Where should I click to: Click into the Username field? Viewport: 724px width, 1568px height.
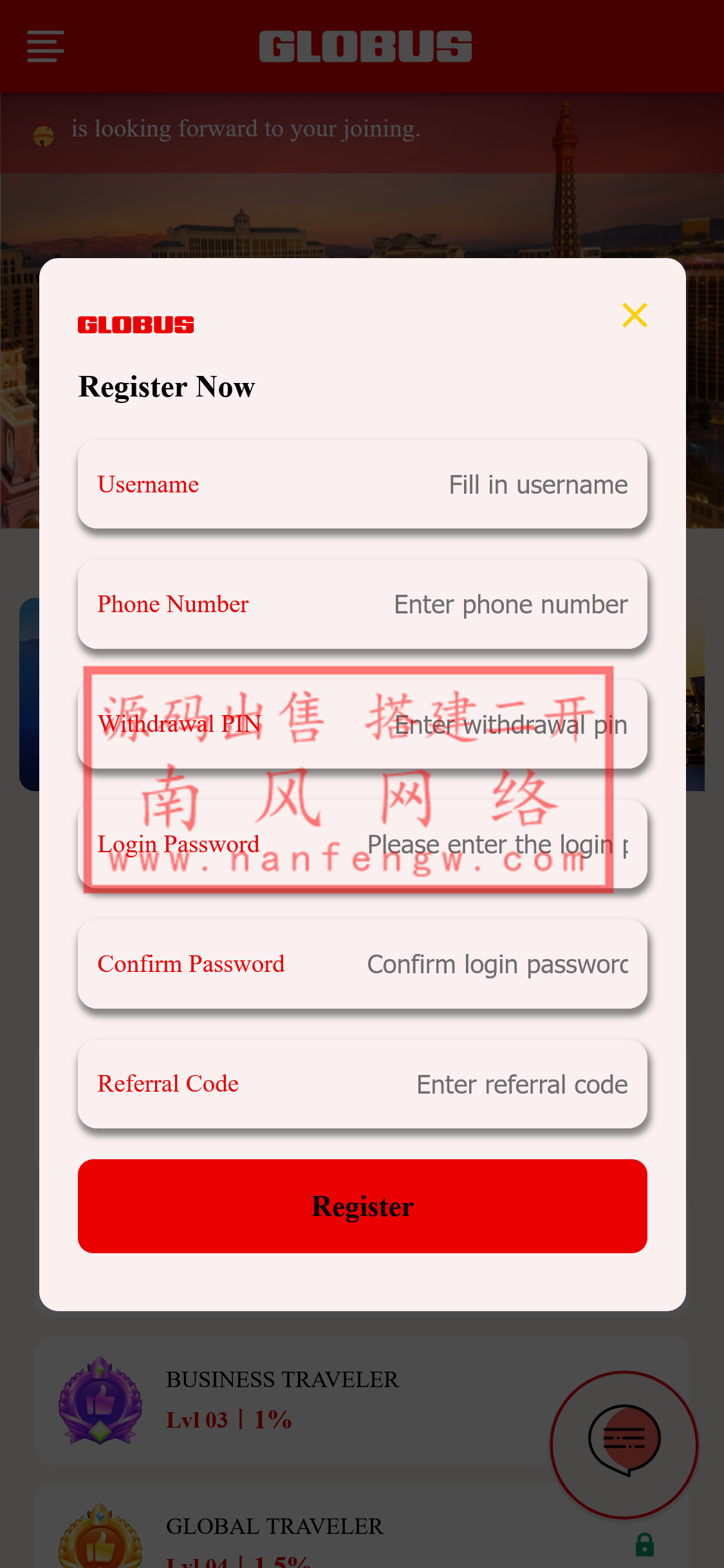pos(362,484)
